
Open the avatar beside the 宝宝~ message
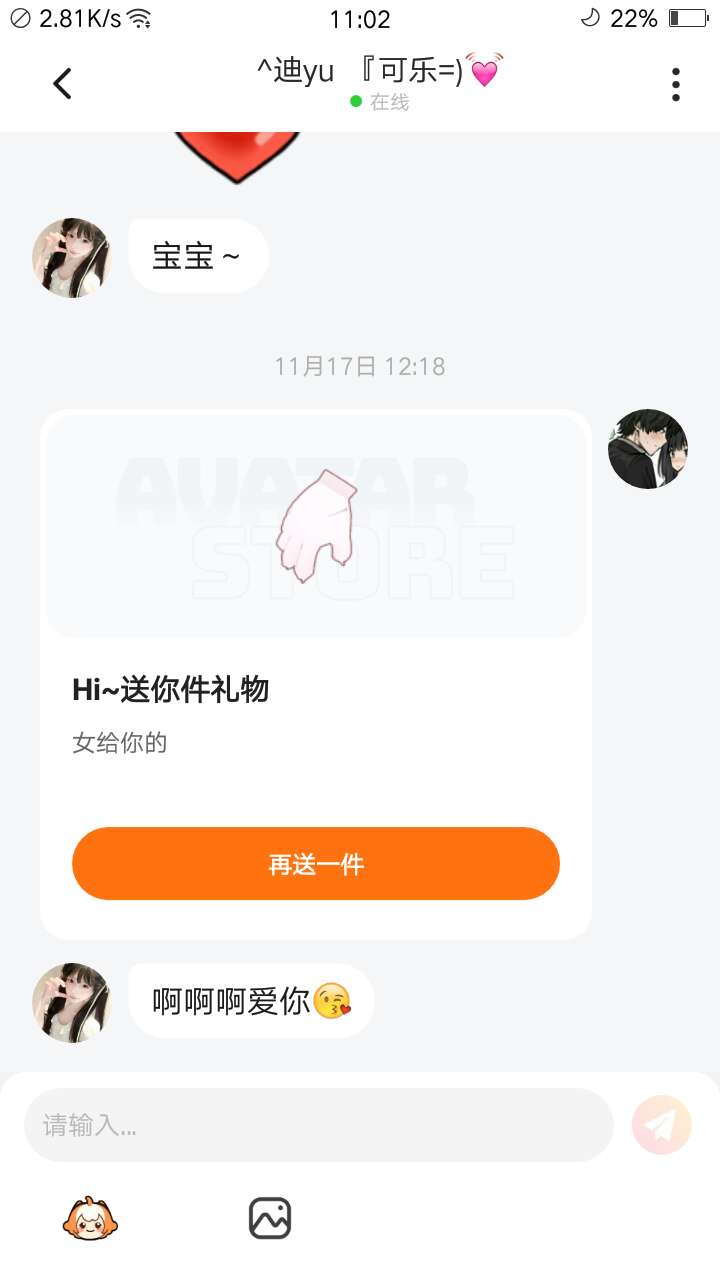pos(71,258)
